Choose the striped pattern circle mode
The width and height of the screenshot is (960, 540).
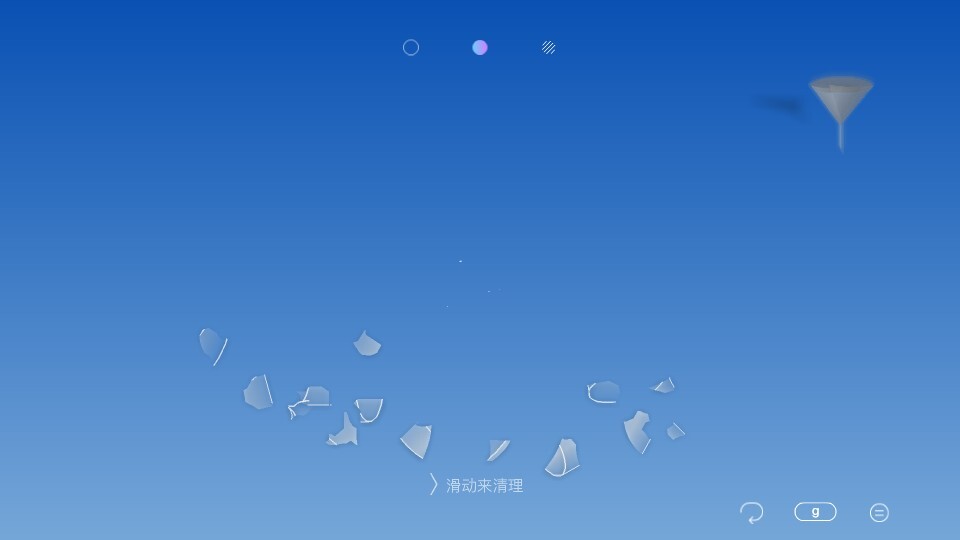click(x=548, y=47)
